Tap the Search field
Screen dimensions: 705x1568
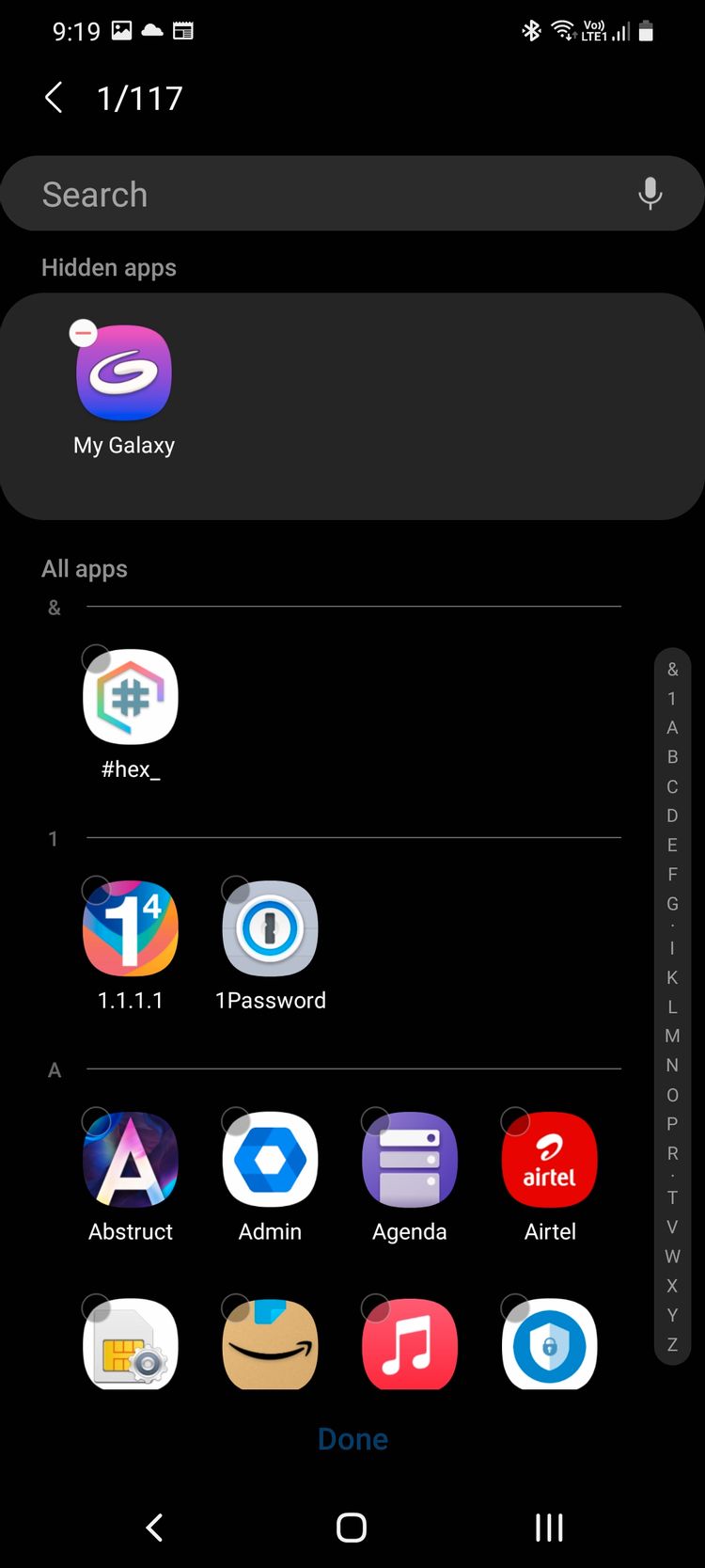[x=320, y=195]
